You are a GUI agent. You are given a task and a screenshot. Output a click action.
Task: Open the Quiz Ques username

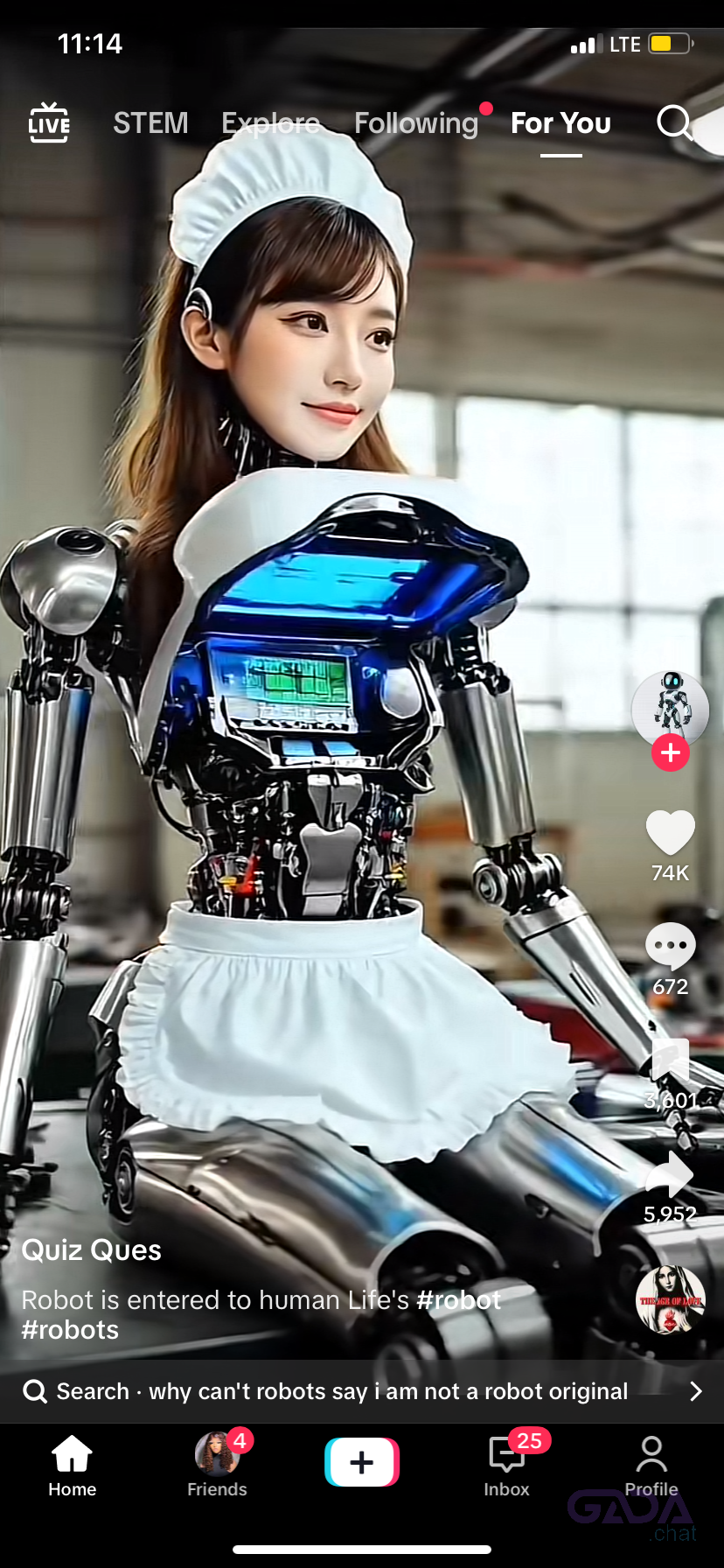coord(91,1250)
